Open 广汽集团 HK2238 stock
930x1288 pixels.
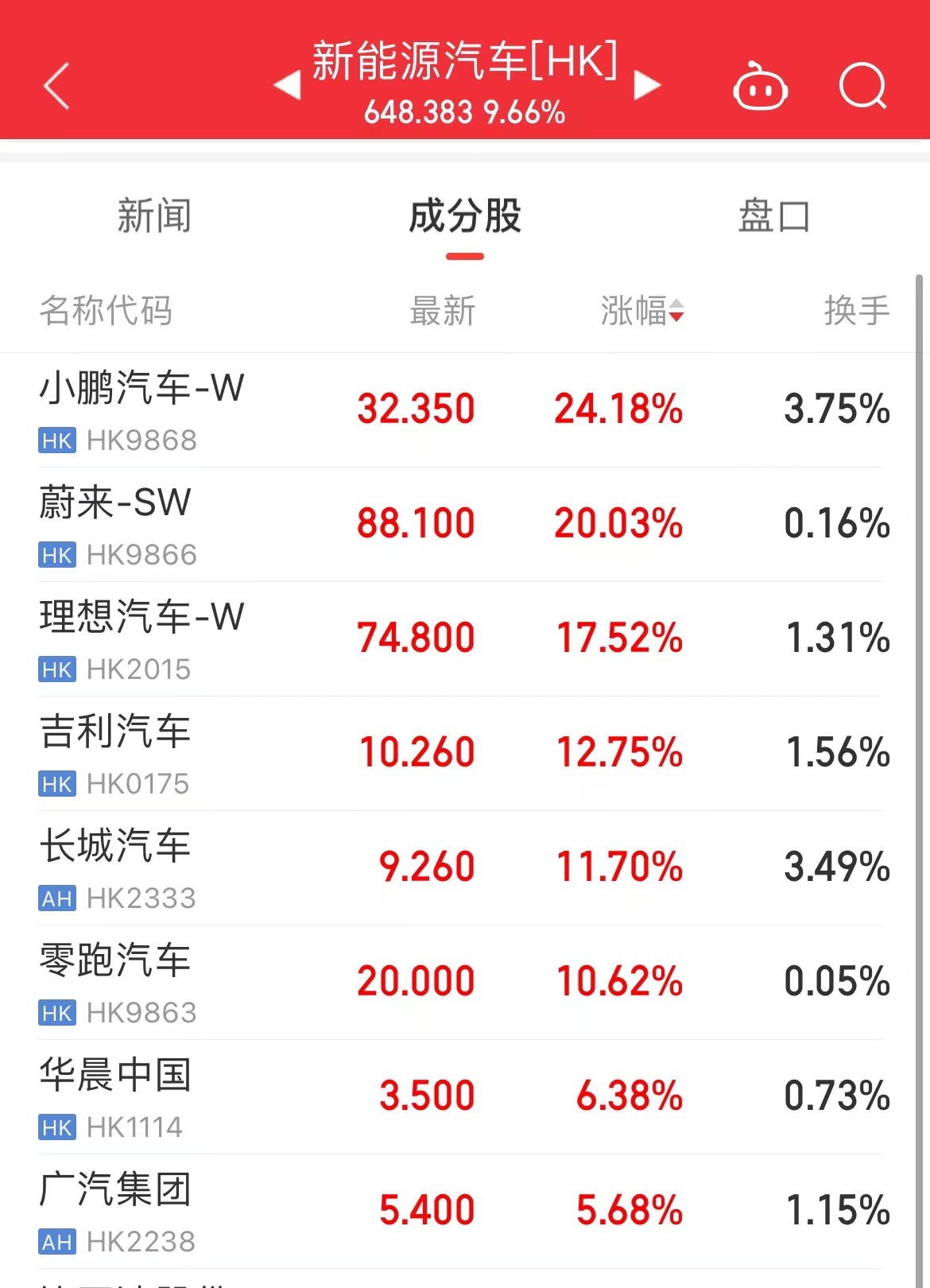pyautogui.click(x=115, y=1211)
